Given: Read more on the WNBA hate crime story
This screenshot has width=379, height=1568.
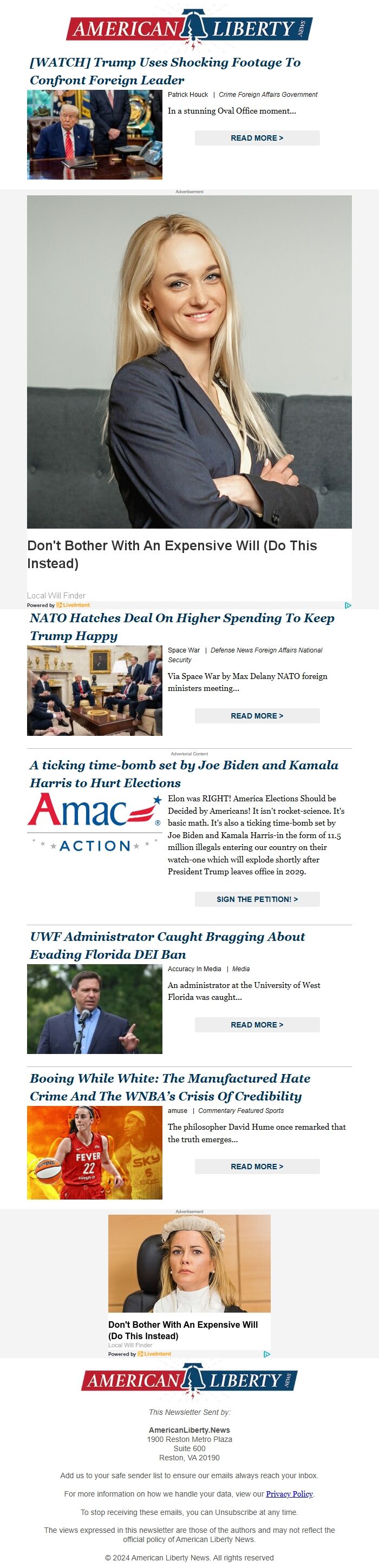Looking at the screenshot, I should pyautogui.click(x=257, y=1167).
